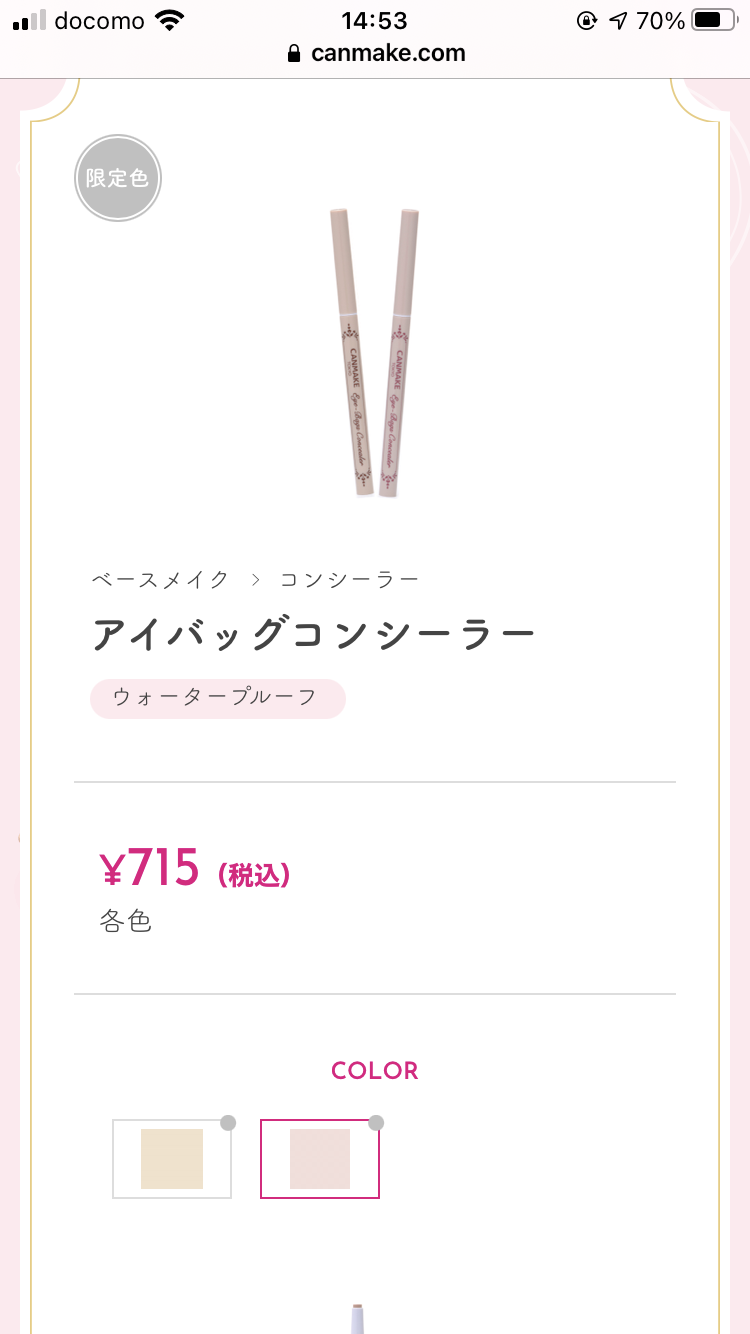
Task: Select the left unselected color option
Action: [x=171, y=1158]
